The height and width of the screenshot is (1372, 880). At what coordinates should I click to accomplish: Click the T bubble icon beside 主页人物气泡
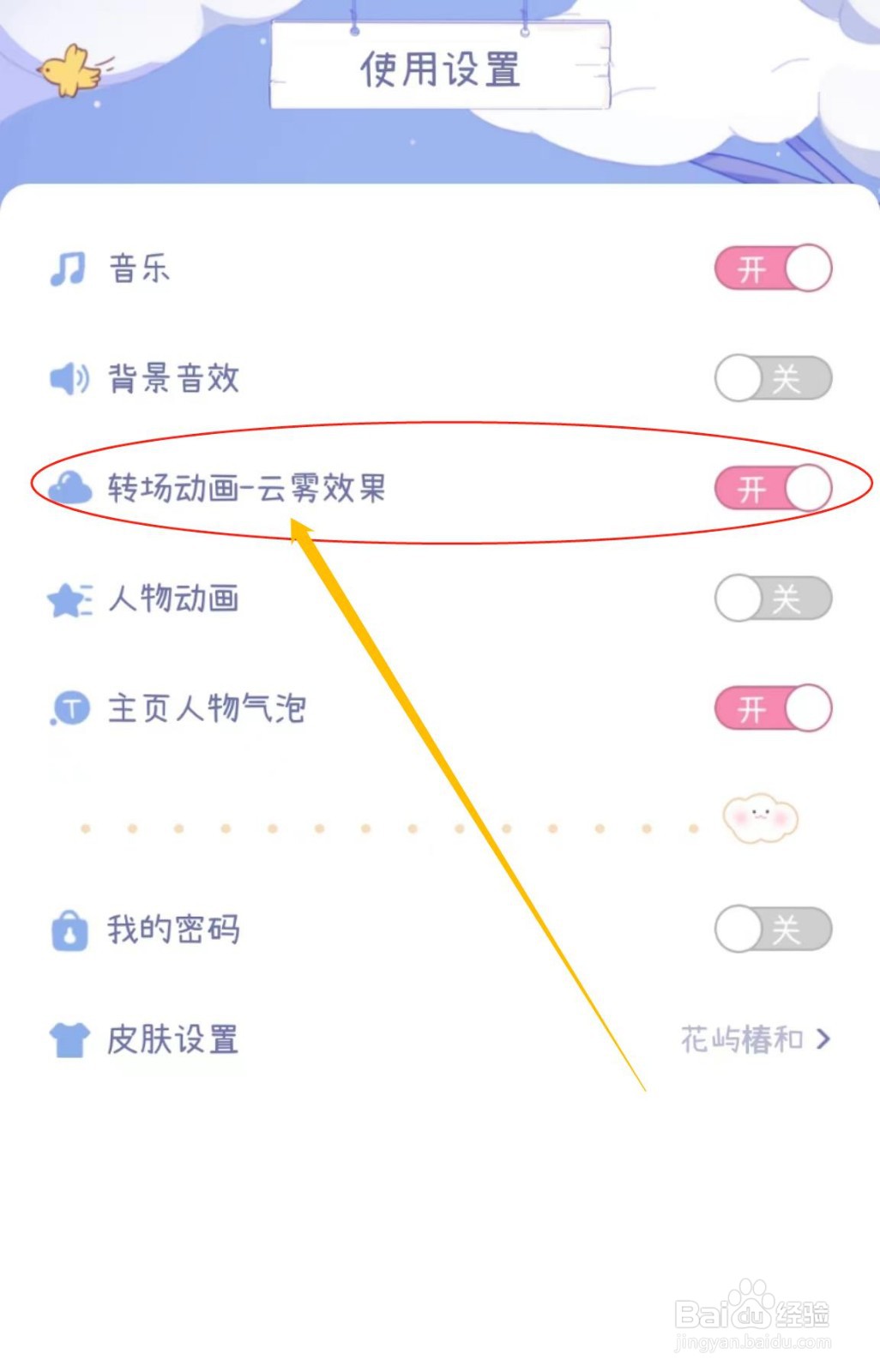point(69,708)
